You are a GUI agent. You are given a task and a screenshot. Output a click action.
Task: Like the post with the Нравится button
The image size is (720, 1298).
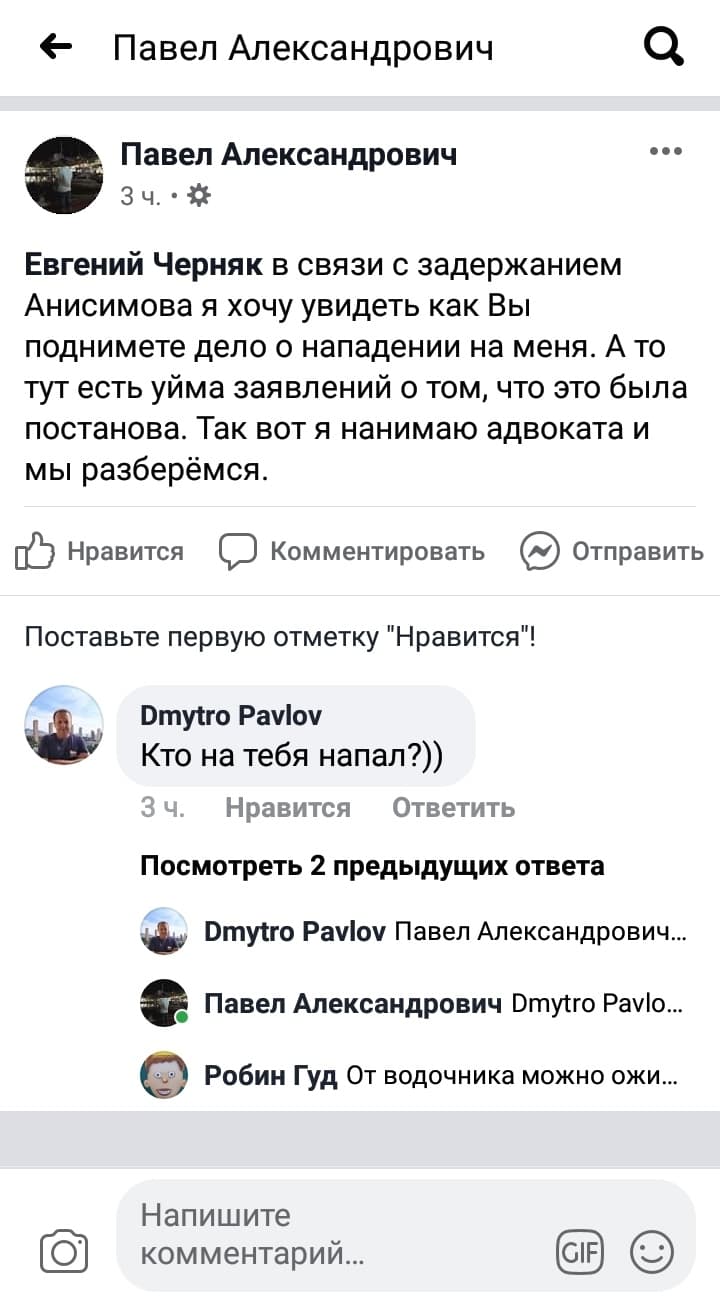(100, 551)
